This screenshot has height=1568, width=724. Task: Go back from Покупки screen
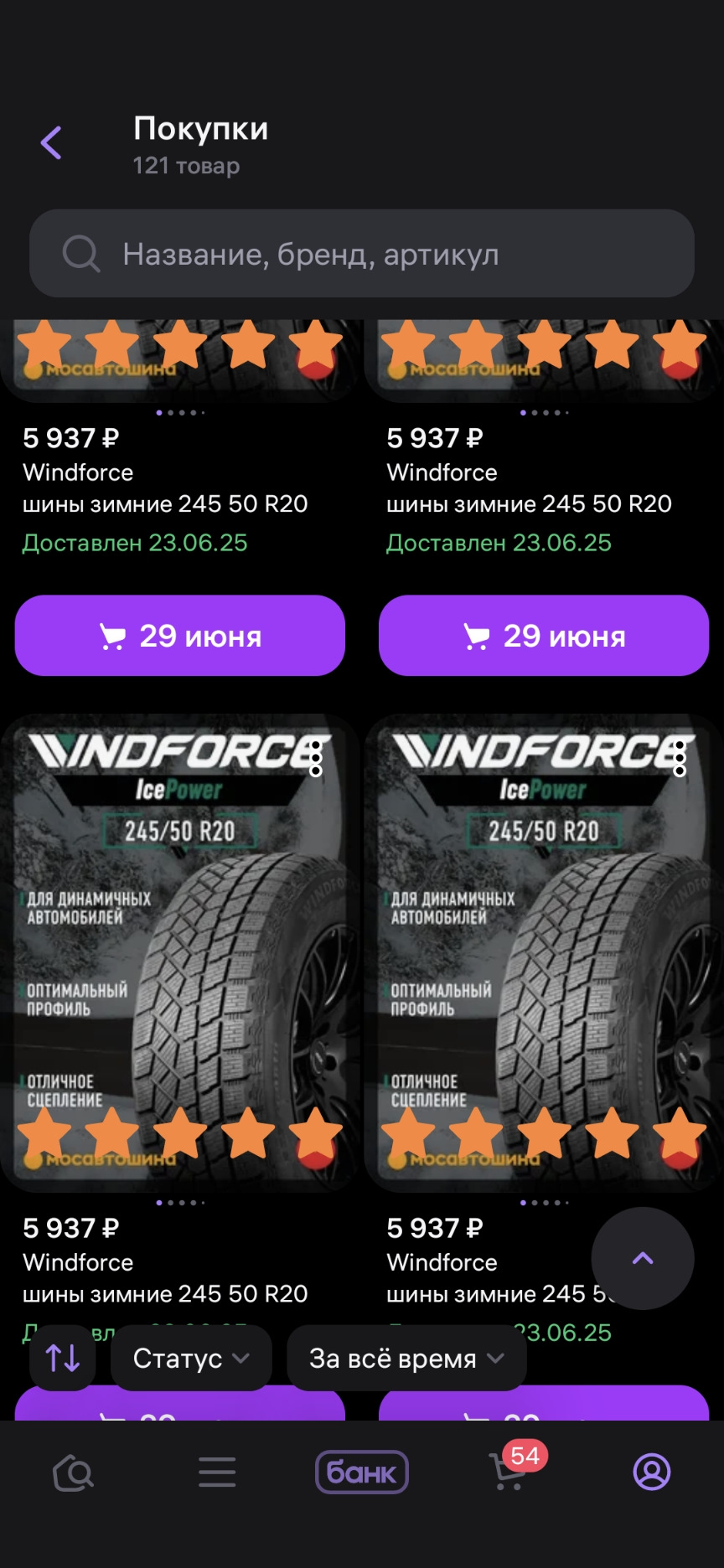(52, 142)
